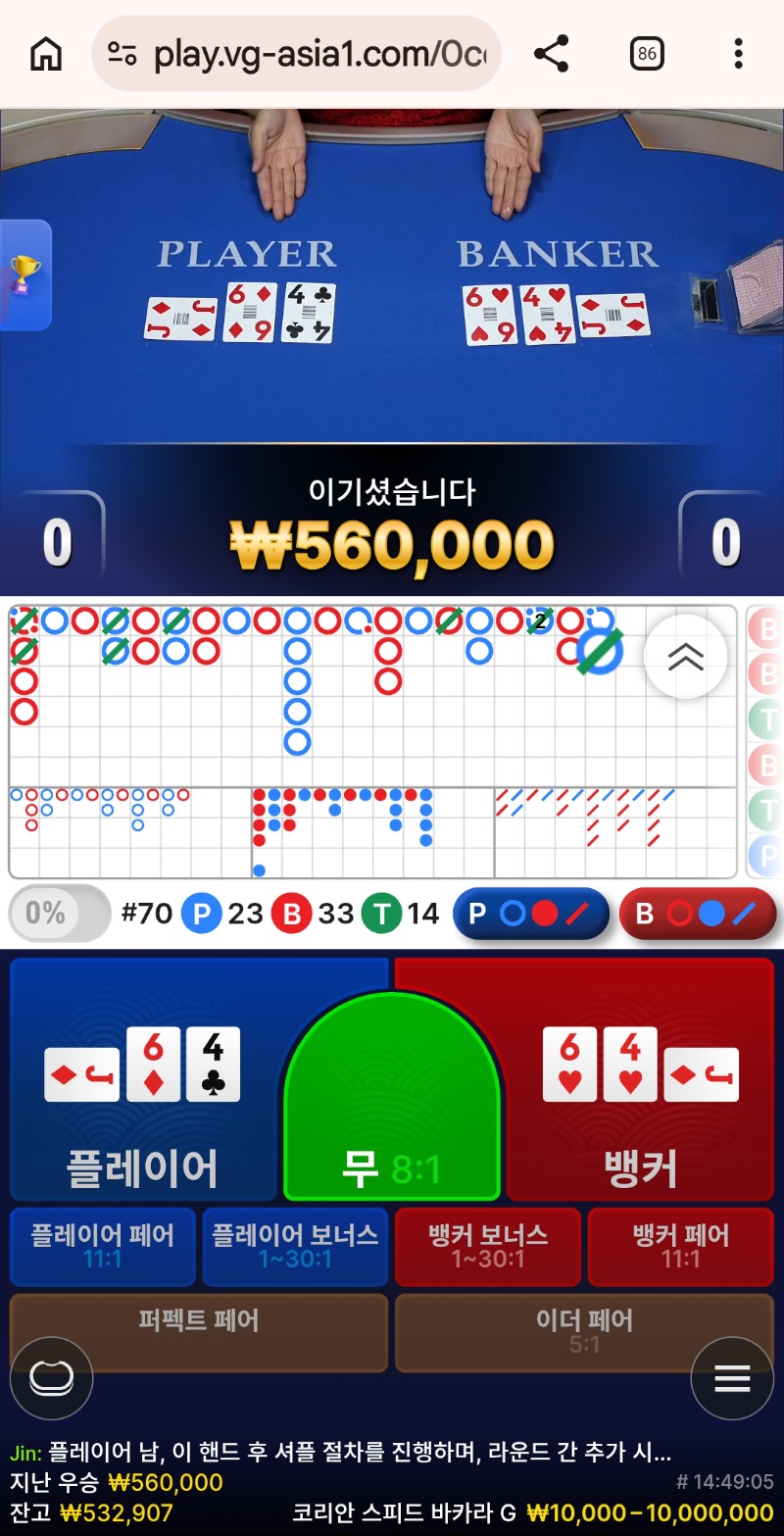Select 플레이어 페어 11:1 side bet
This screenshot has width=784, height=1536.
[103, 1246]
